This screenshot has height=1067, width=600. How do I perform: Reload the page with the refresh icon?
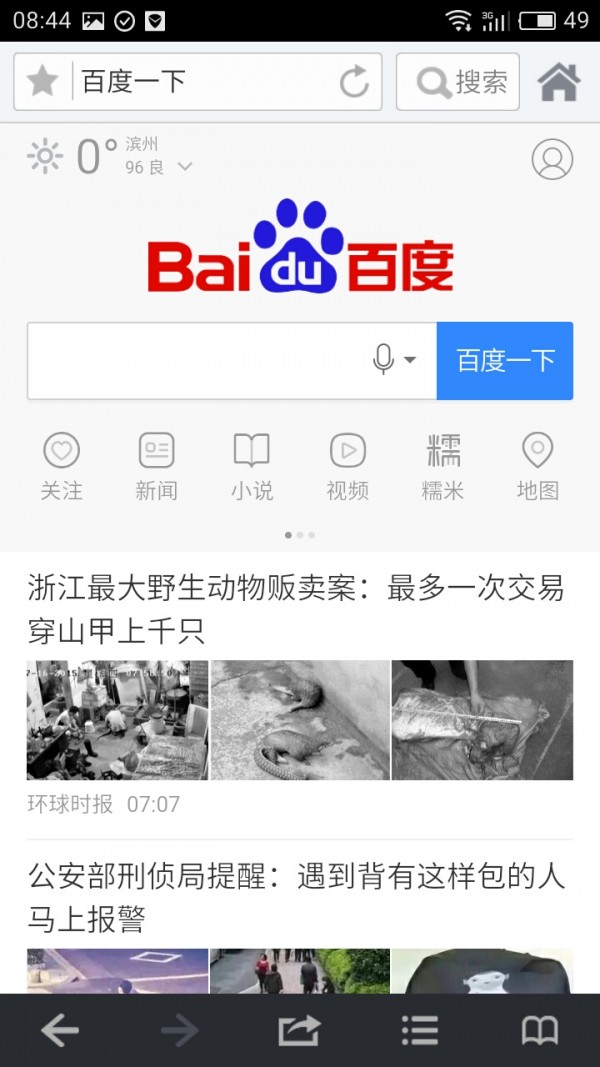pos(354,82)
